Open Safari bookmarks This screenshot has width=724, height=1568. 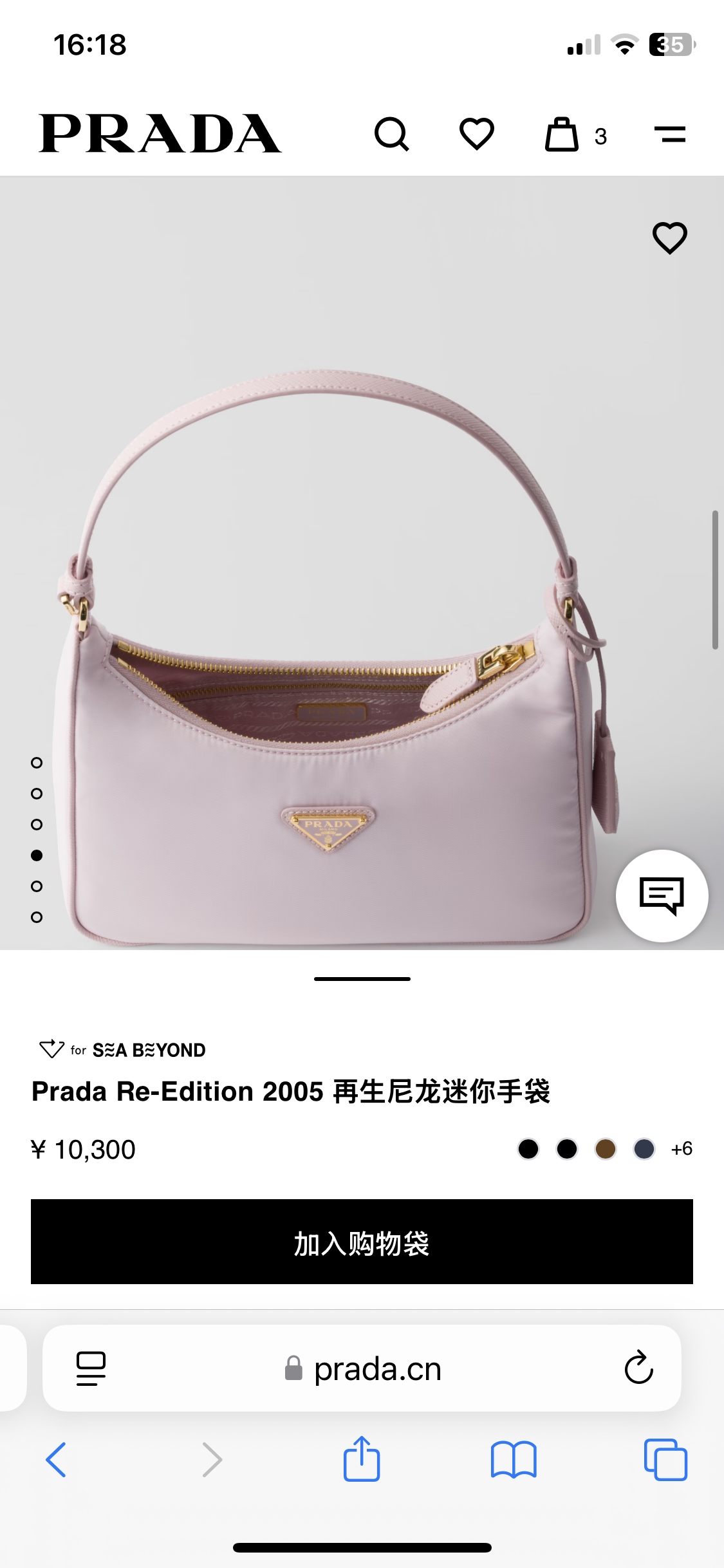coord(513,1459)
